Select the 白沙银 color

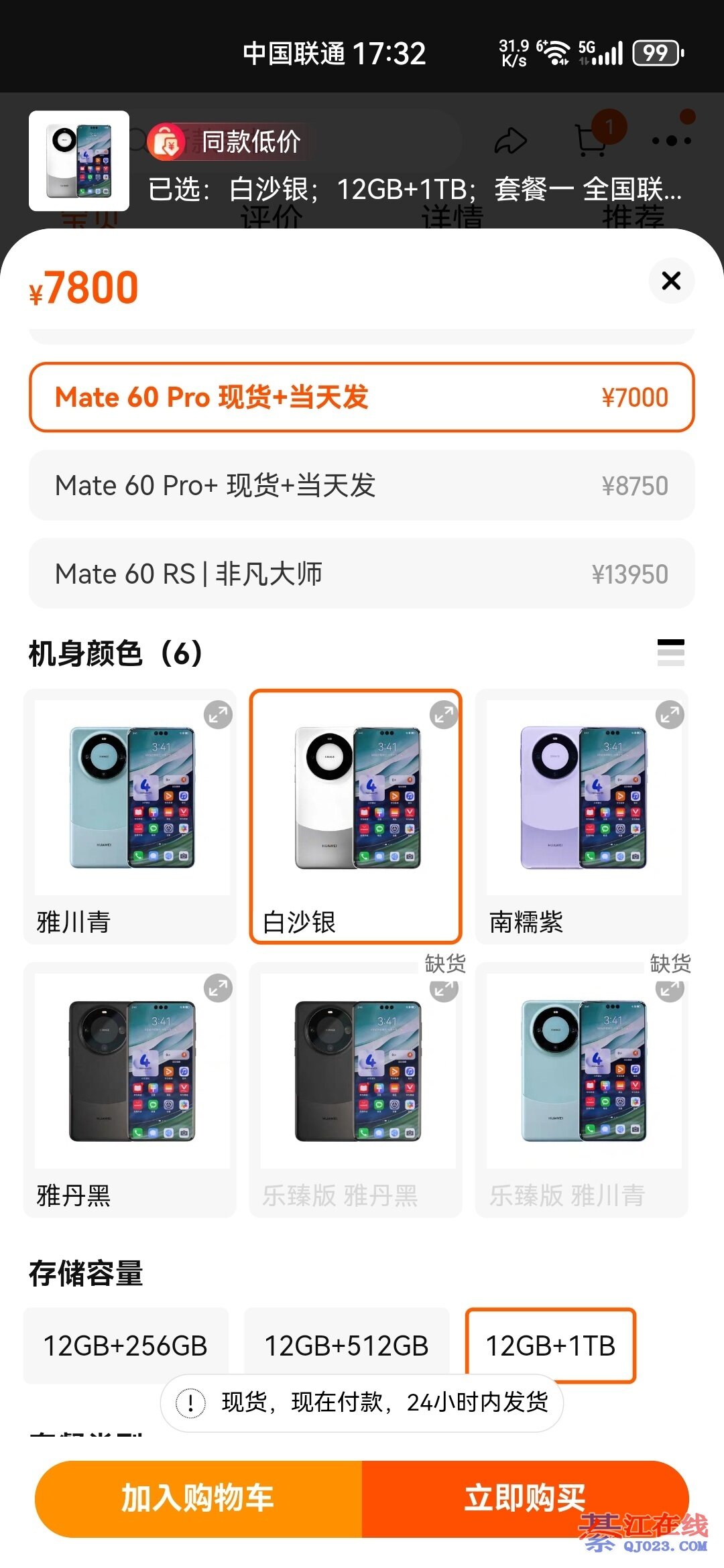click(x=355, y=816)
